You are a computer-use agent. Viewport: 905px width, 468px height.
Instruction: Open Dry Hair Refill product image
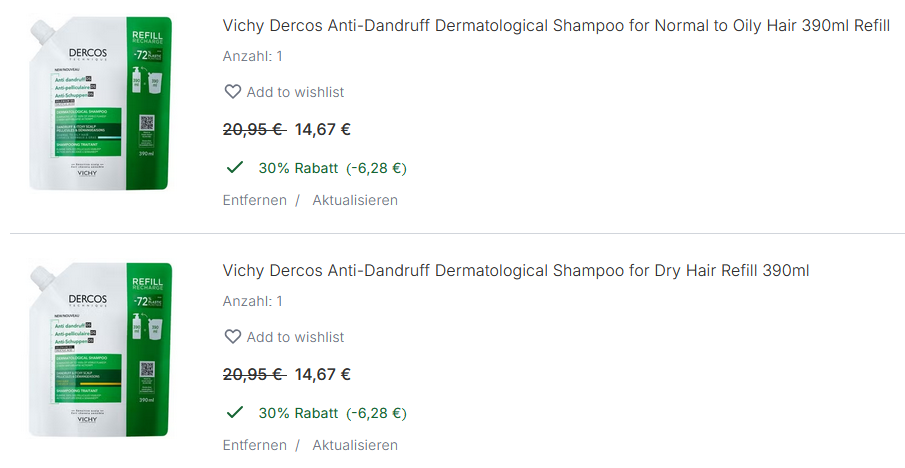(100, 348)
